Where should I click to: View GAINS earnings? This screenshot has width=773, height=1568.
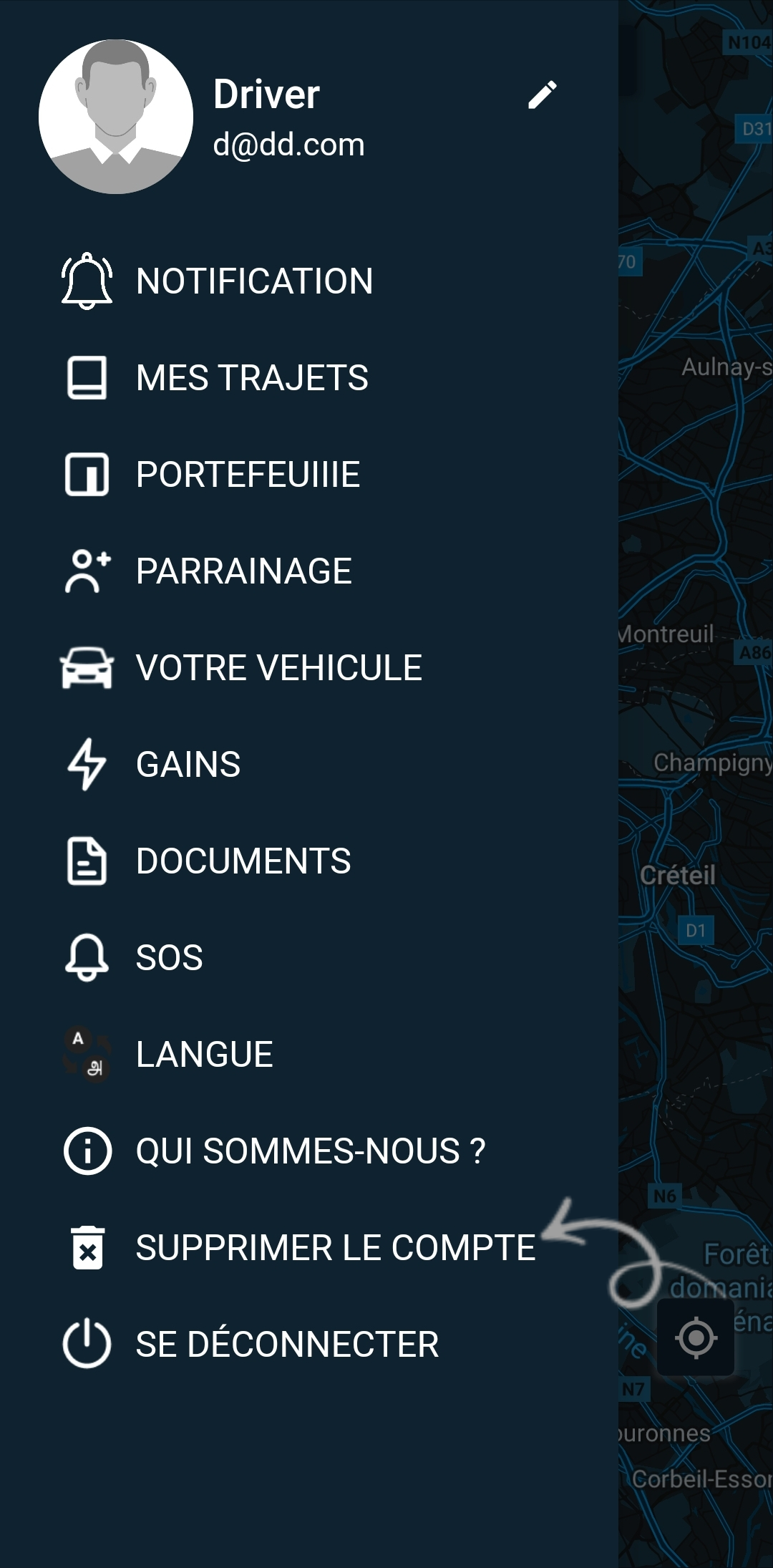tap(188, 764)
